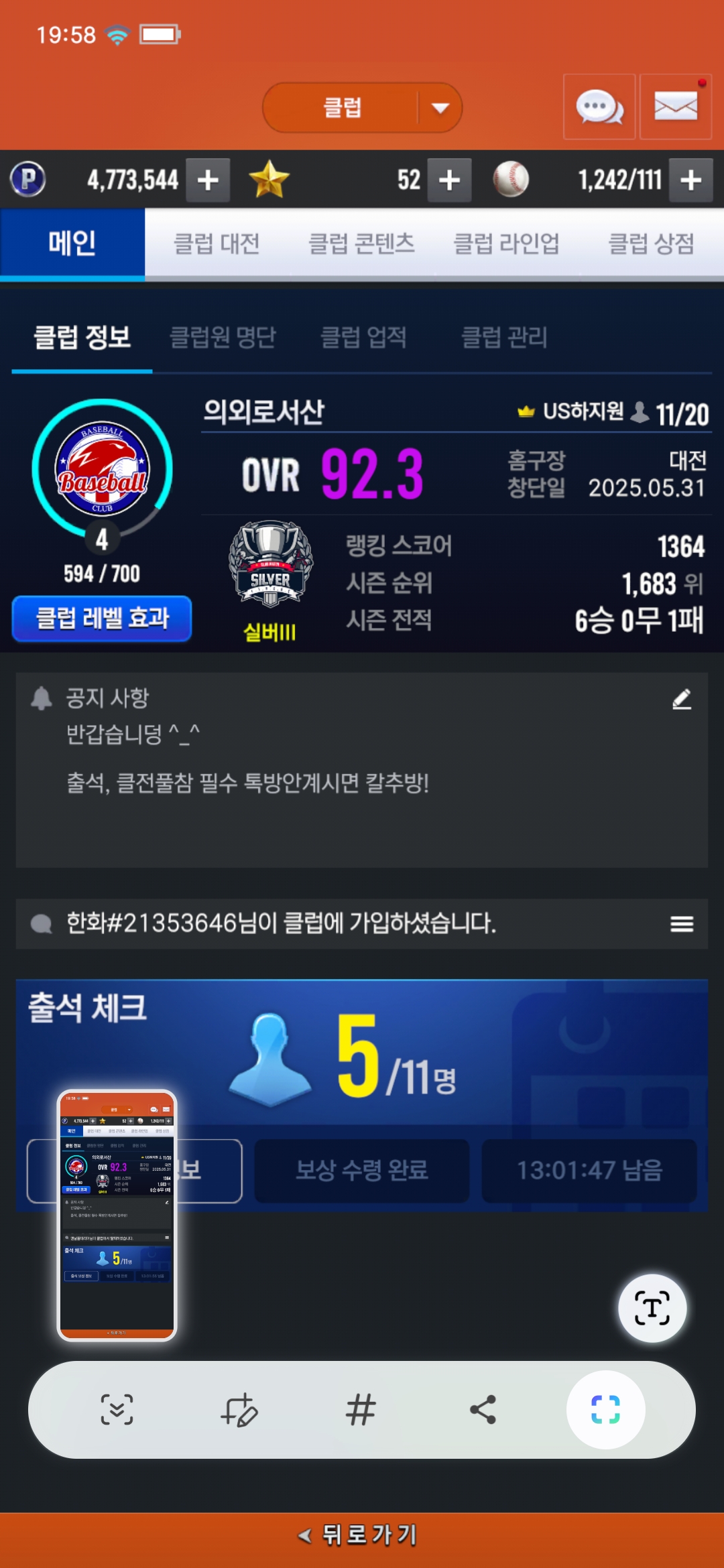This screenshot has width=724, height=1568.
Task: Edit the 공지 사항 notice
Action: (x=682, y=699)
